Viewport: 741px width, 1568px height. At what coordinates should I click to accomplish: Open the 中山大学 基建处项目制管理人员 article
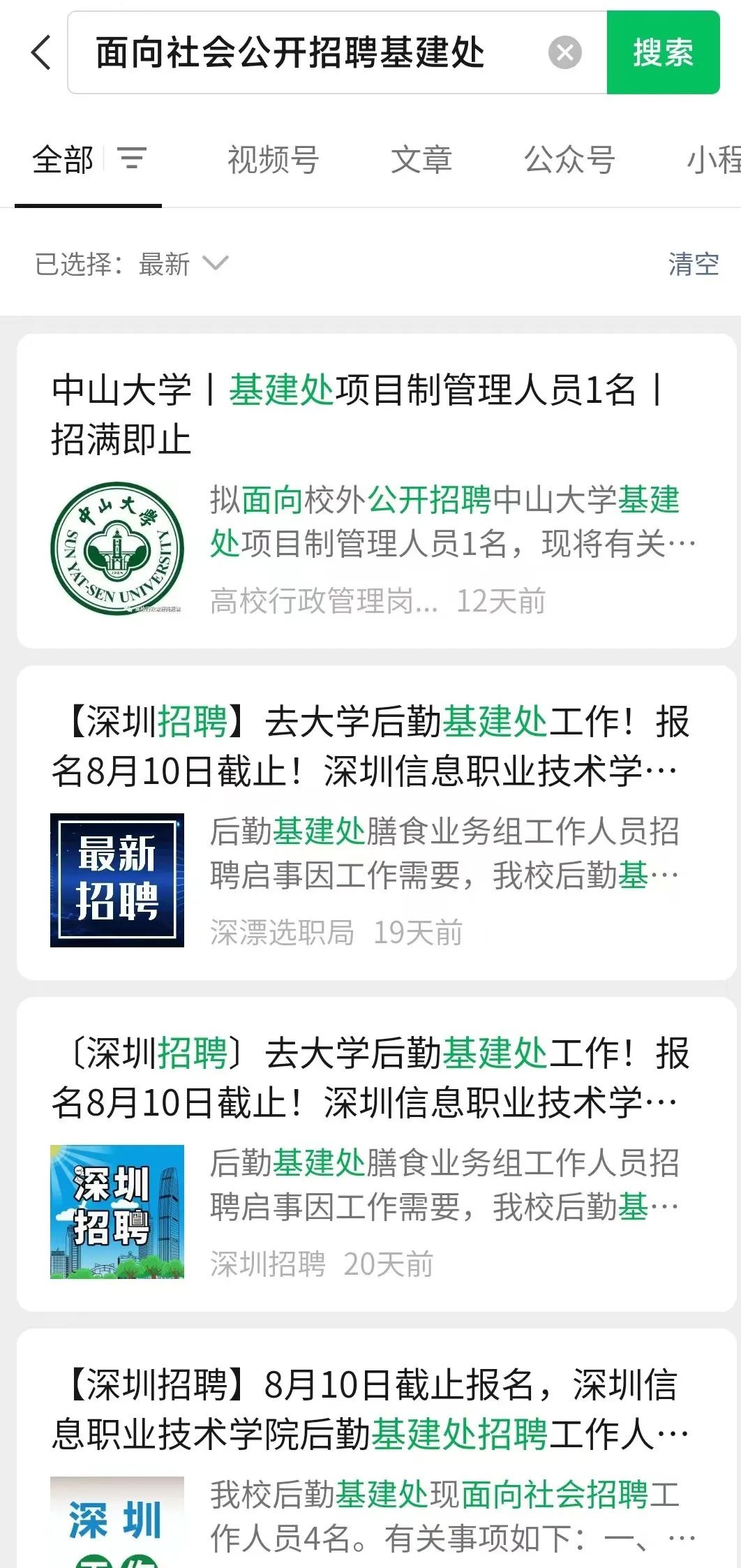[377, 491]
